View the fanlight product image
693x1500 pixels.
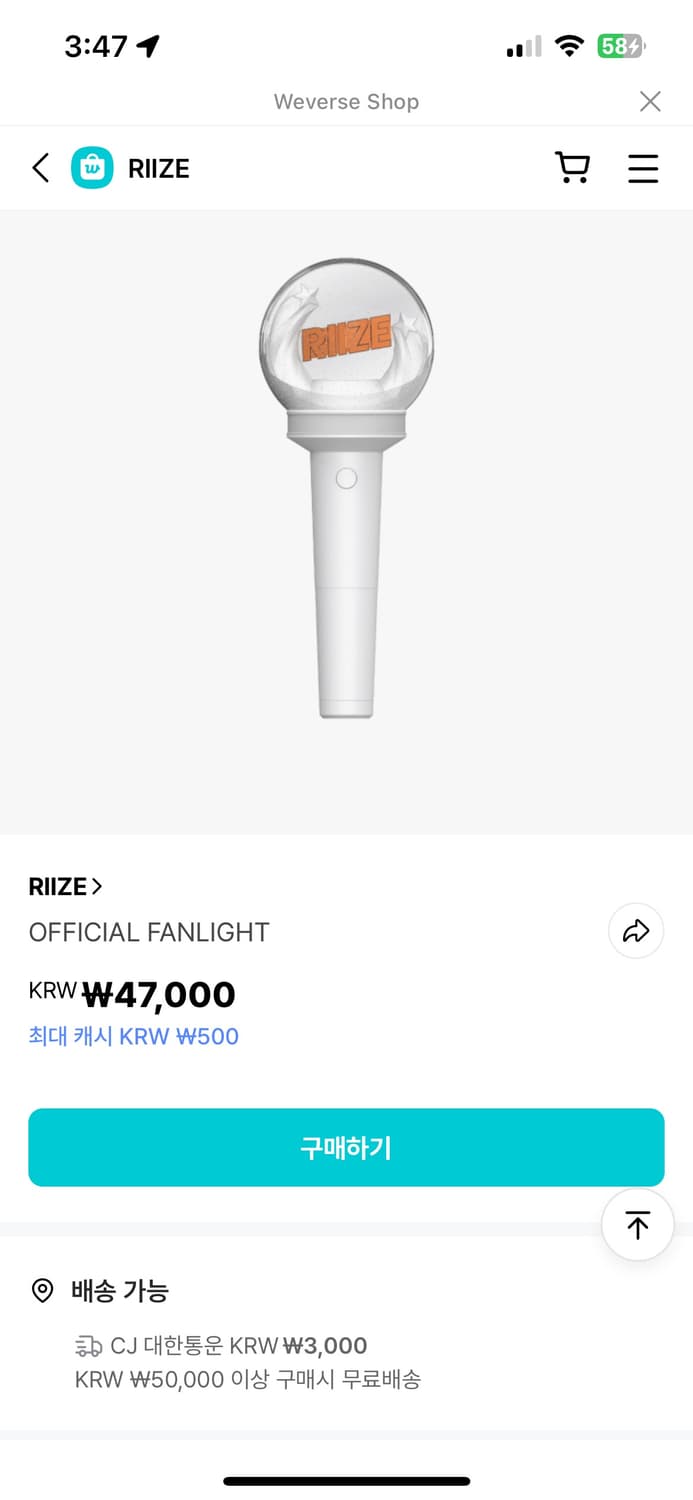click(x=346, y=487)
